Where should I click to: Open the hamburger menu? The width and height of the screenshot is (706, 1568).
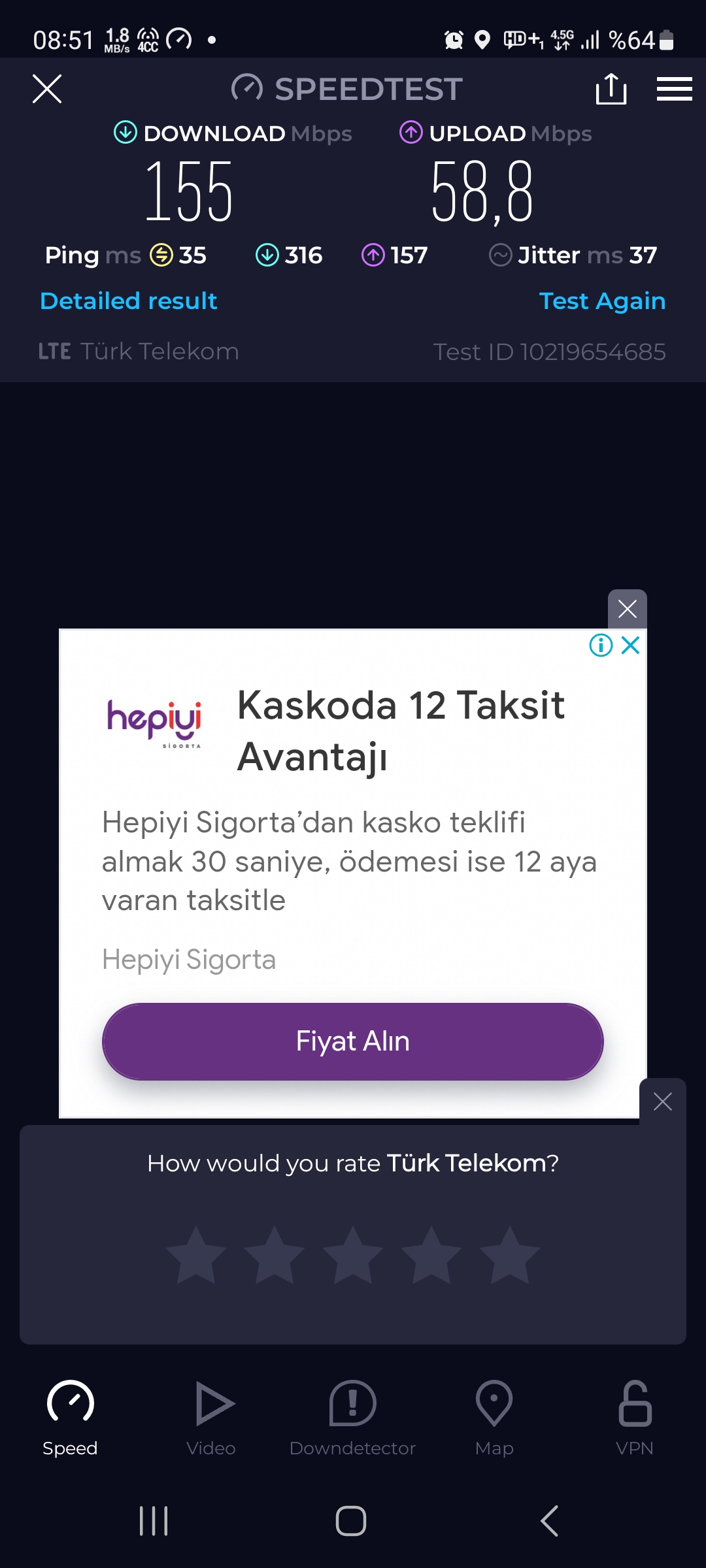coord(675,89)
